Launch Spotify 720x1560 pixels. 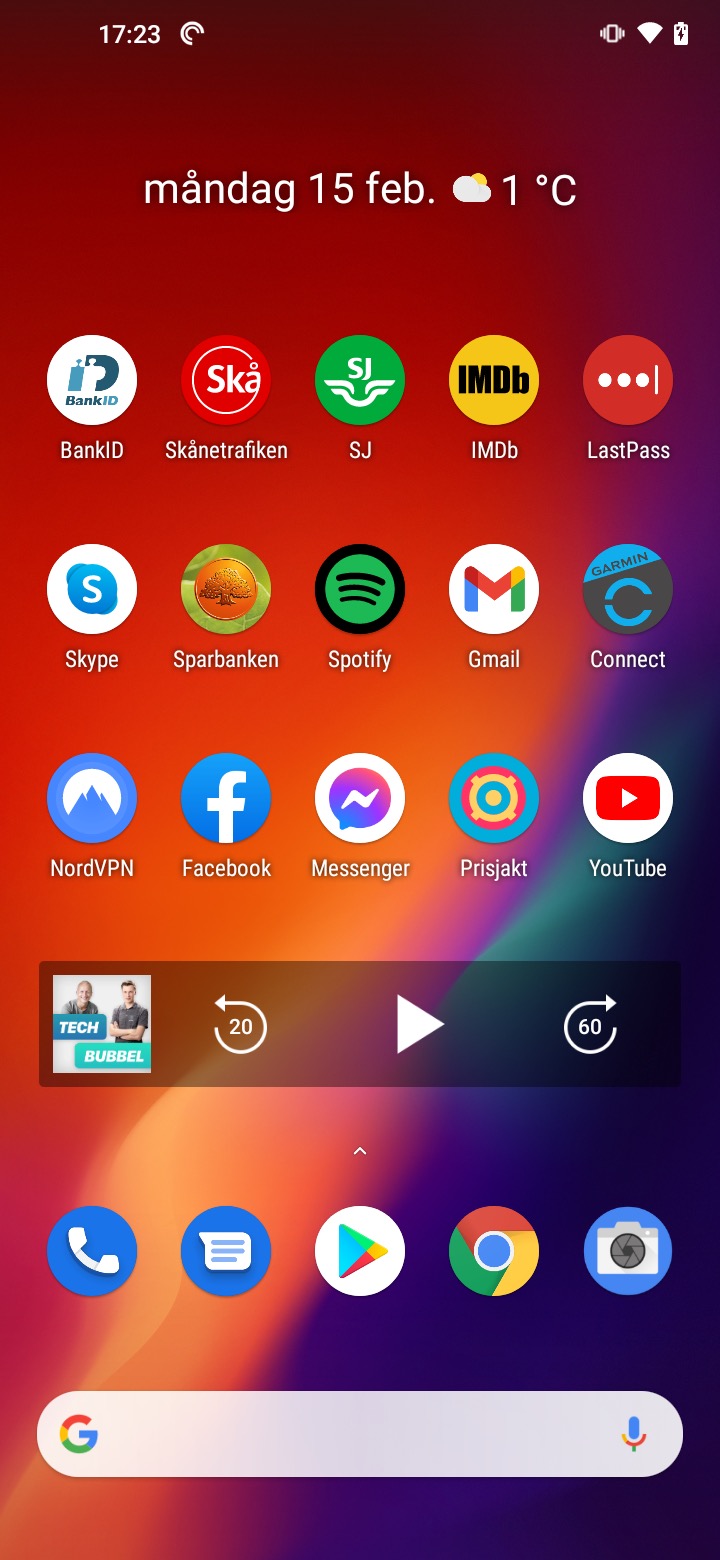[360, 590]
